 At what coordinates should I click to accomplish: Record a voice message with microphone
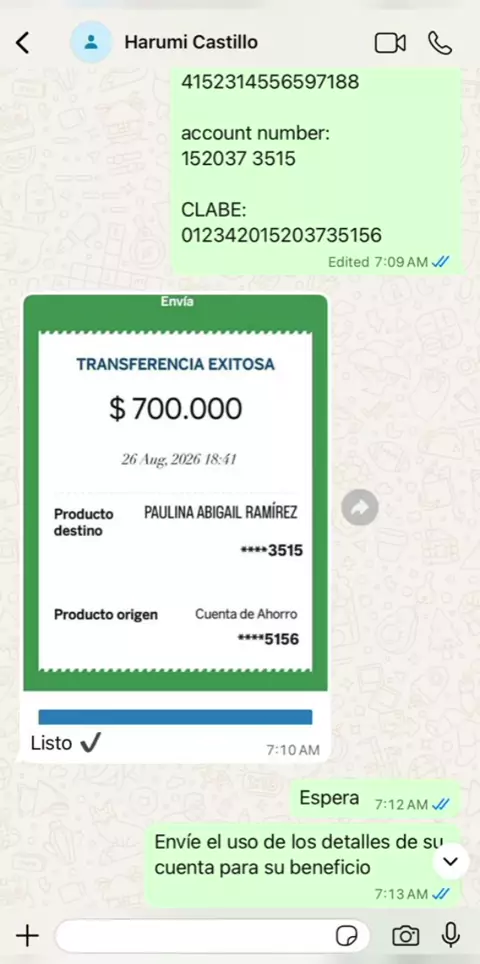[x=451, y=935]
